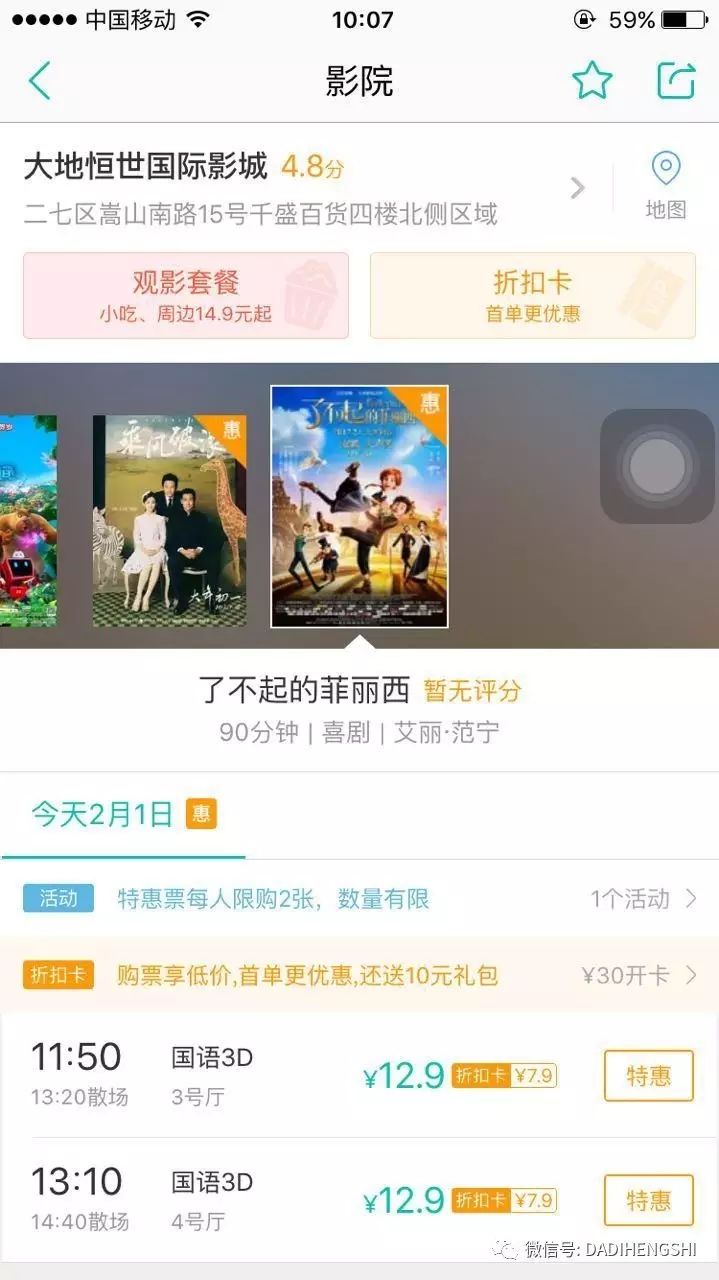Open the 地图 map location
Viewport: 719px width, 1280px height.
[x=666, y=186]
